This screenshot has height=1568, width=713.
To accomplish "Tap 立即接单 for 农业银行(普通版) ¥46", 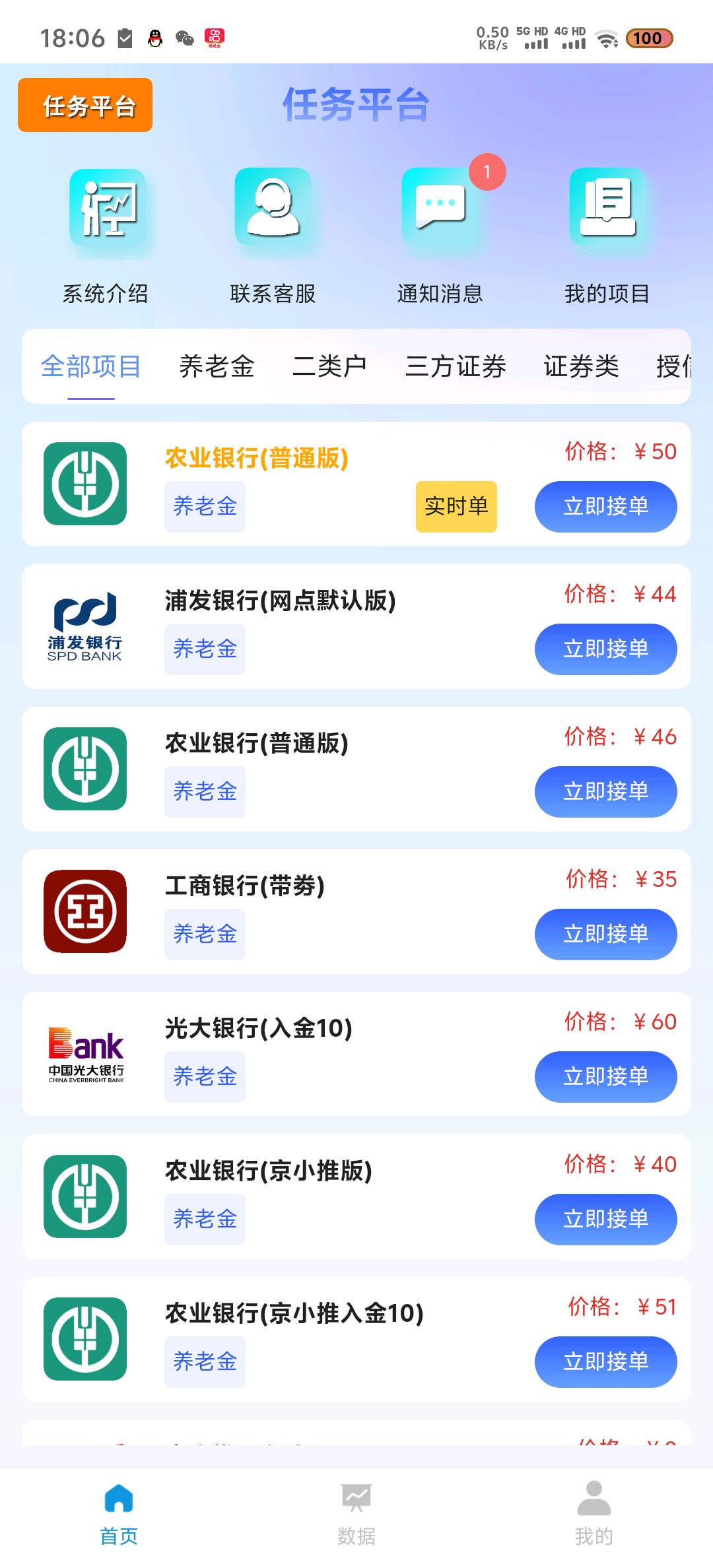I will click(x=605, y=791).
